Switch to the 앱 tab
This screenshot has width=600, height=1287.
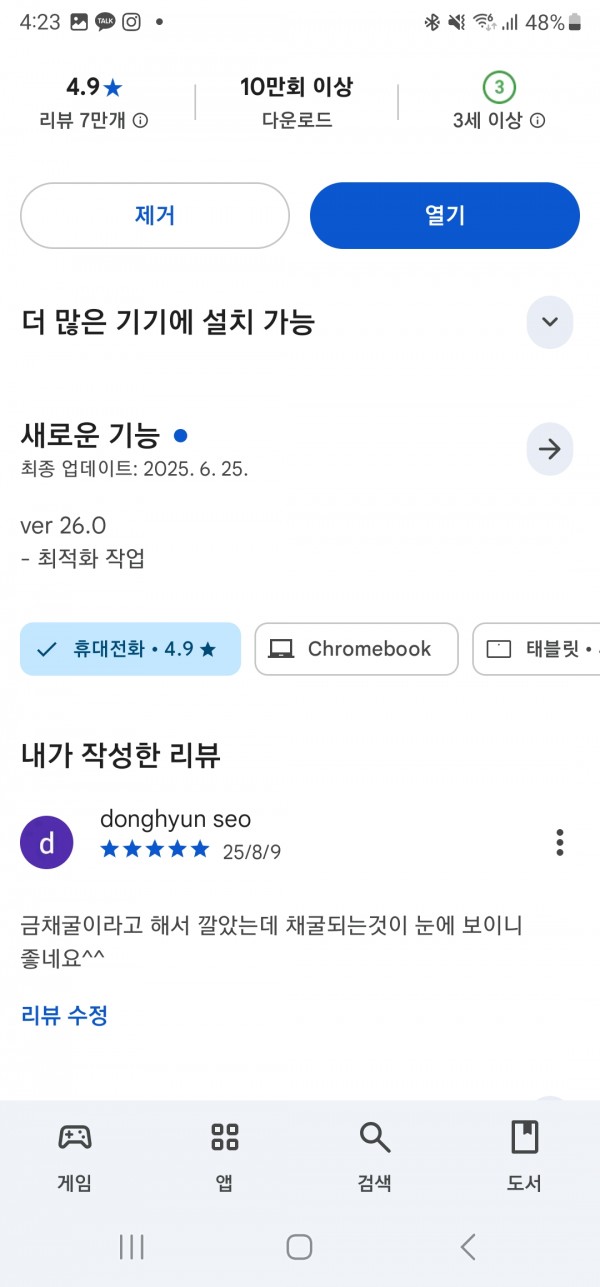(x=225, y=1157)
